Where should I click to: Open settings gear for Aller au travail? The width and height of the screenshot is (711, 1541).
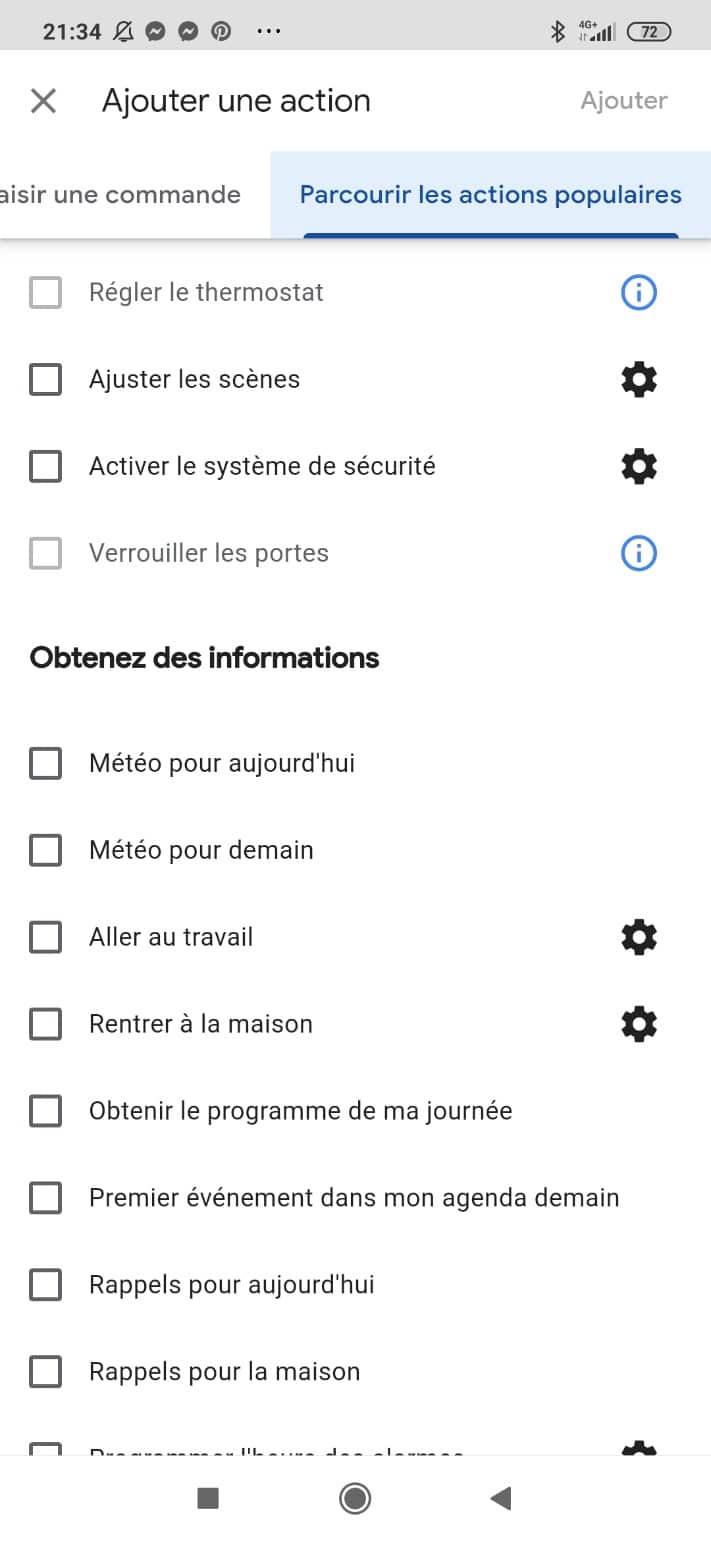(639, 937)
